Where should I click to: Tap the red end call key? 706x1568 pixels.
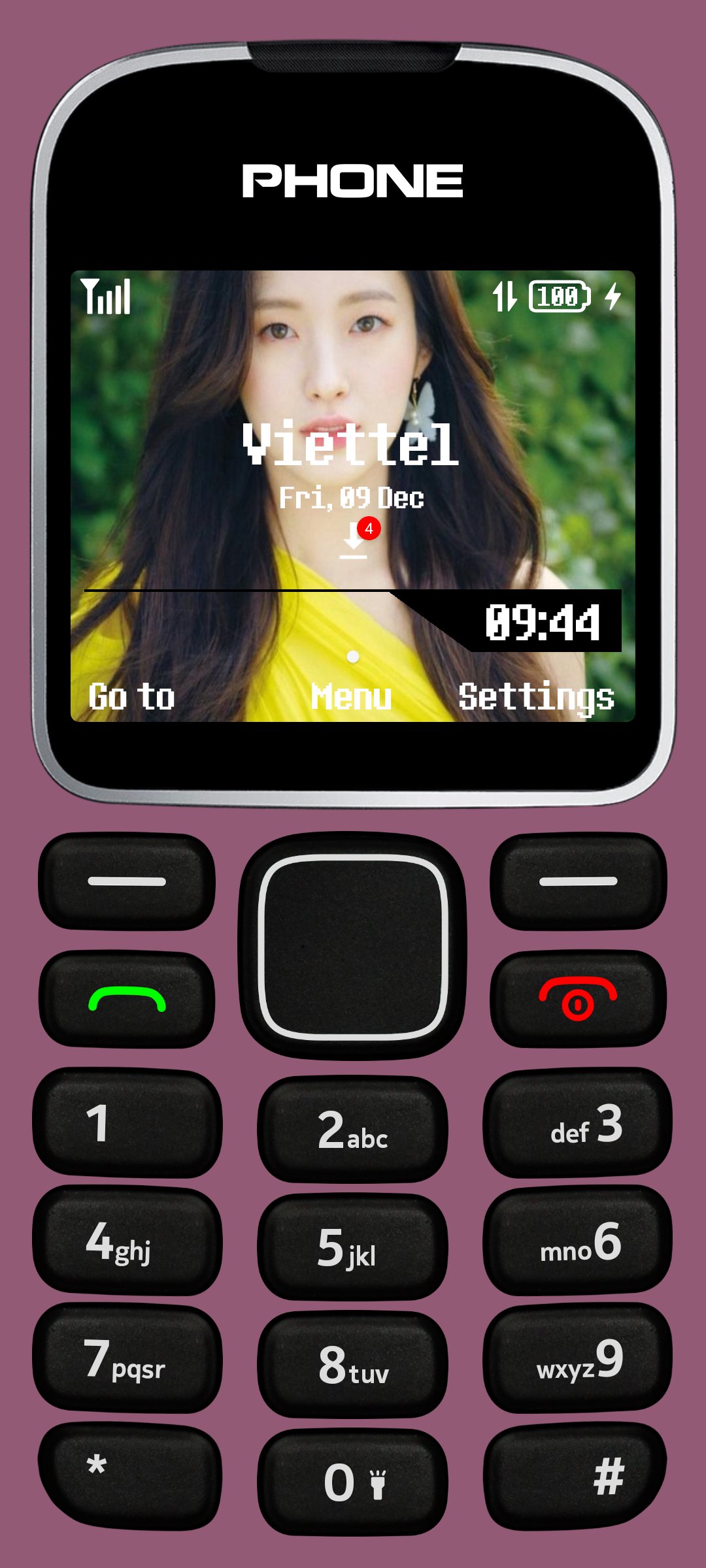coord(578,998)
